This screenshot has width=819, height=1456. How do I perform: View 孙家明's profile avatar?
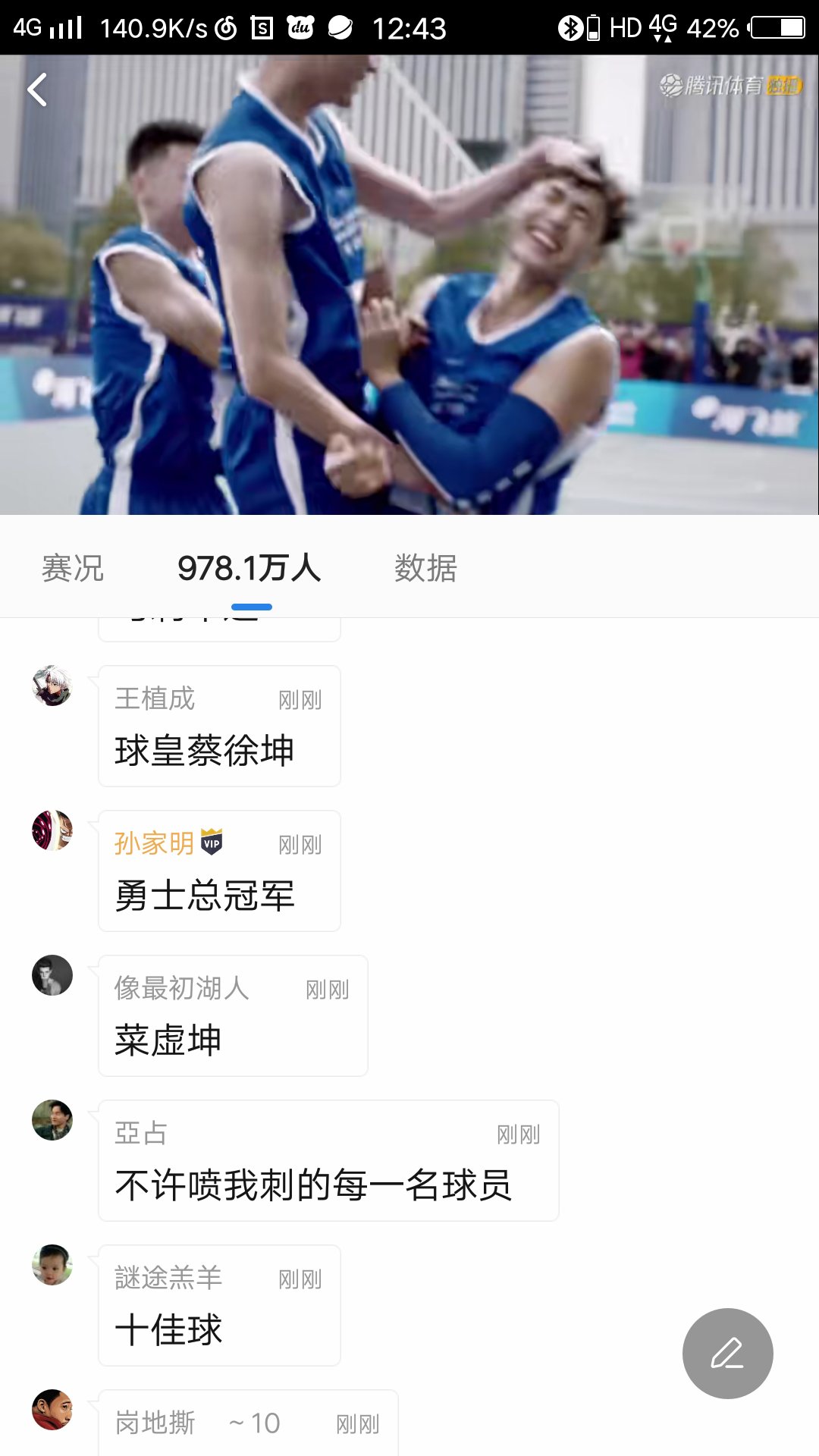tap(52, 830)
